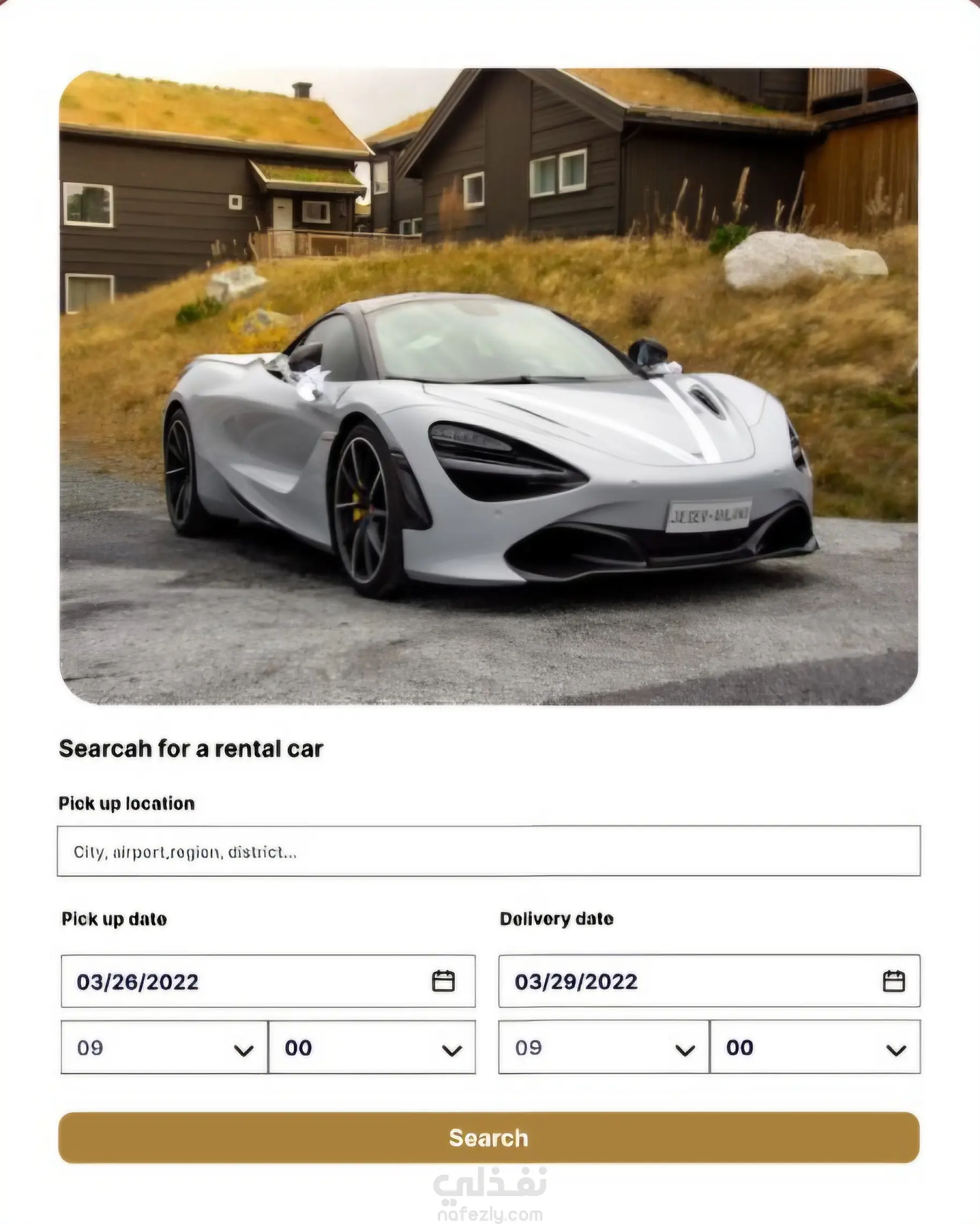
Task: Tap the pick up location text field
Action: (488, 851)
